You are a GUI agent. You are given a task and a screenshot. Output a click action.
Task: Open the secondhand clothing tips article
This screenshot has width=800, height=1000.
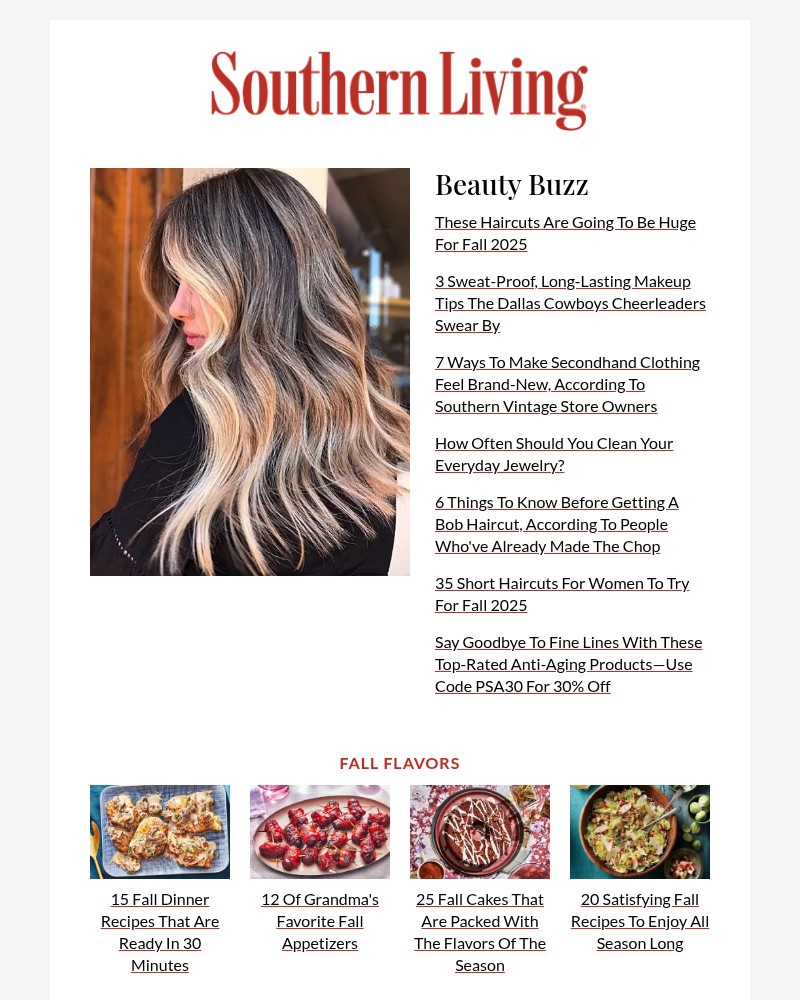coord(567,383)
